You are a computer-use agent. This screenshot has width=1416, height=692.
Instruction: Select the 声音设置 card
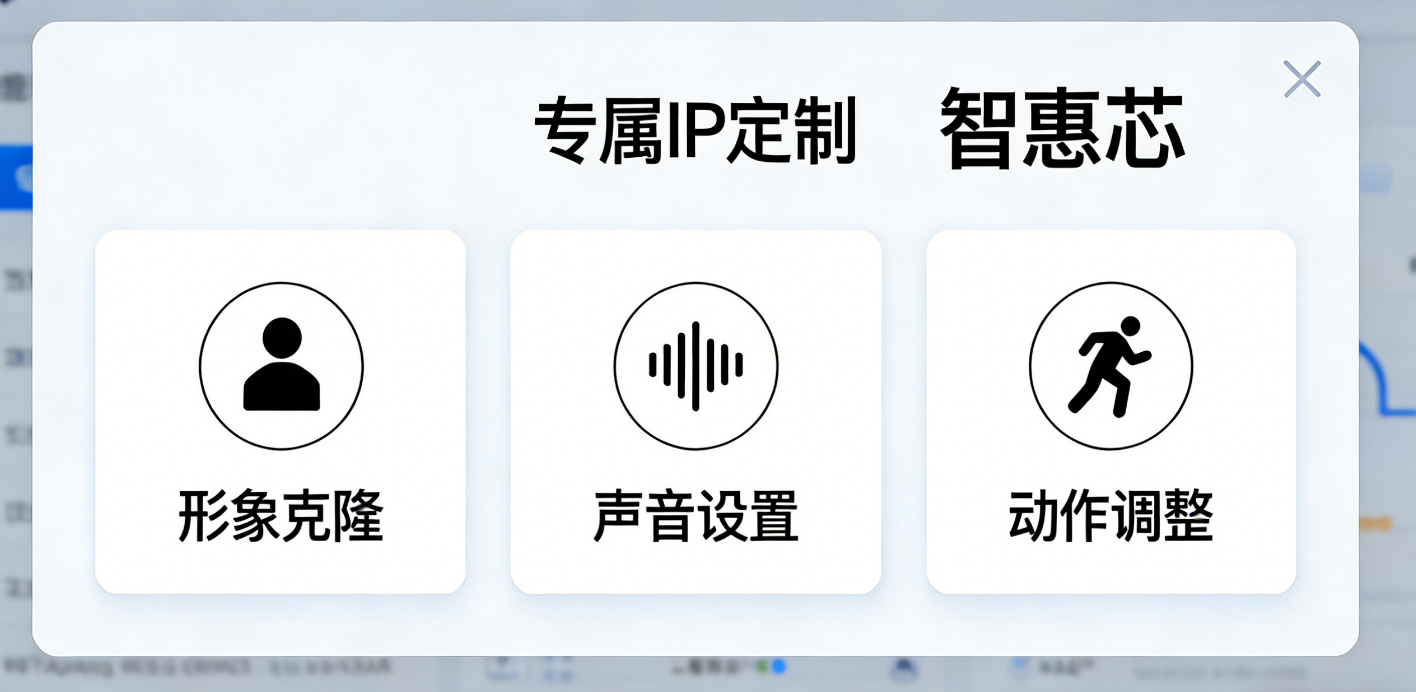[695, 411]
